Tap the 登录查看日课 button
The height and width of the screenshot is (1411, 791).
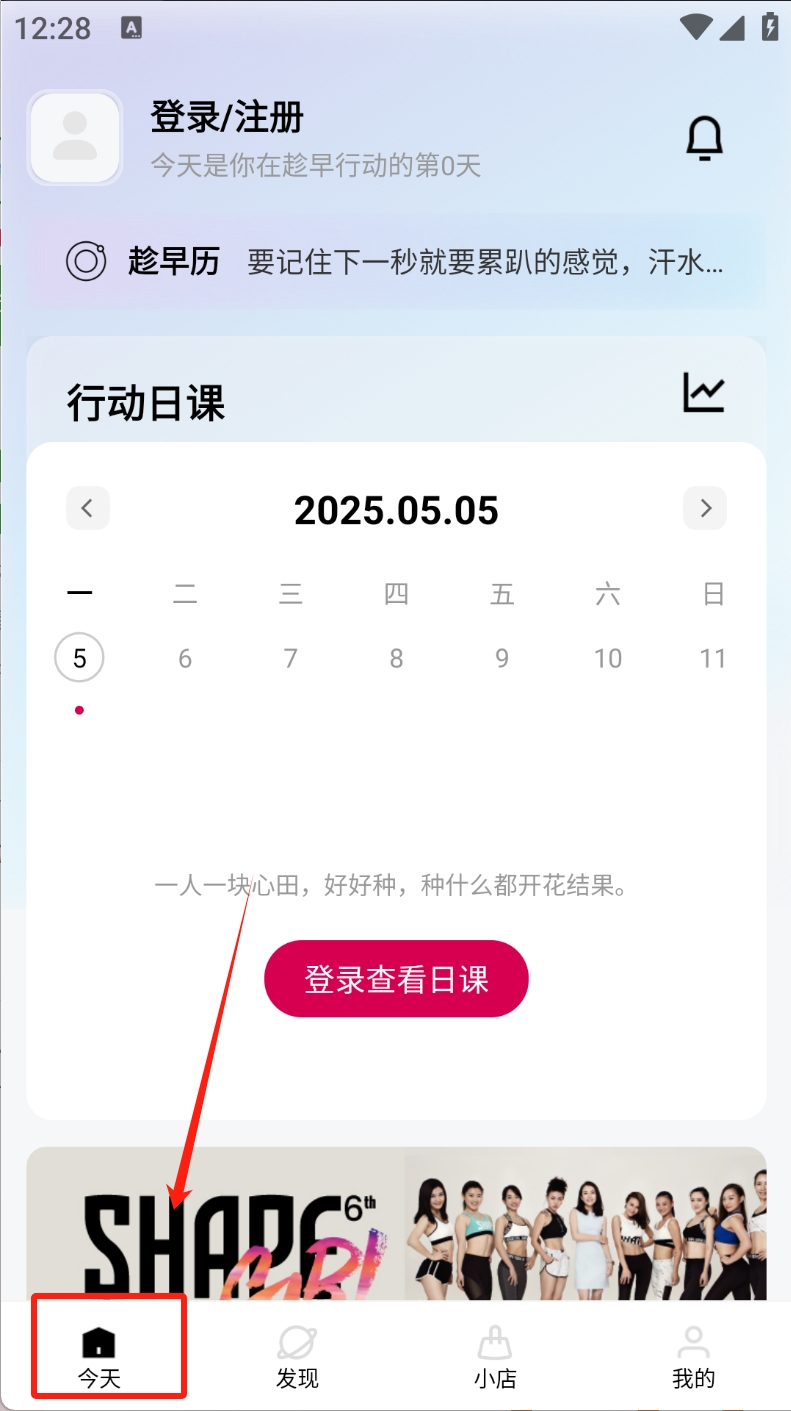point(396,979)
